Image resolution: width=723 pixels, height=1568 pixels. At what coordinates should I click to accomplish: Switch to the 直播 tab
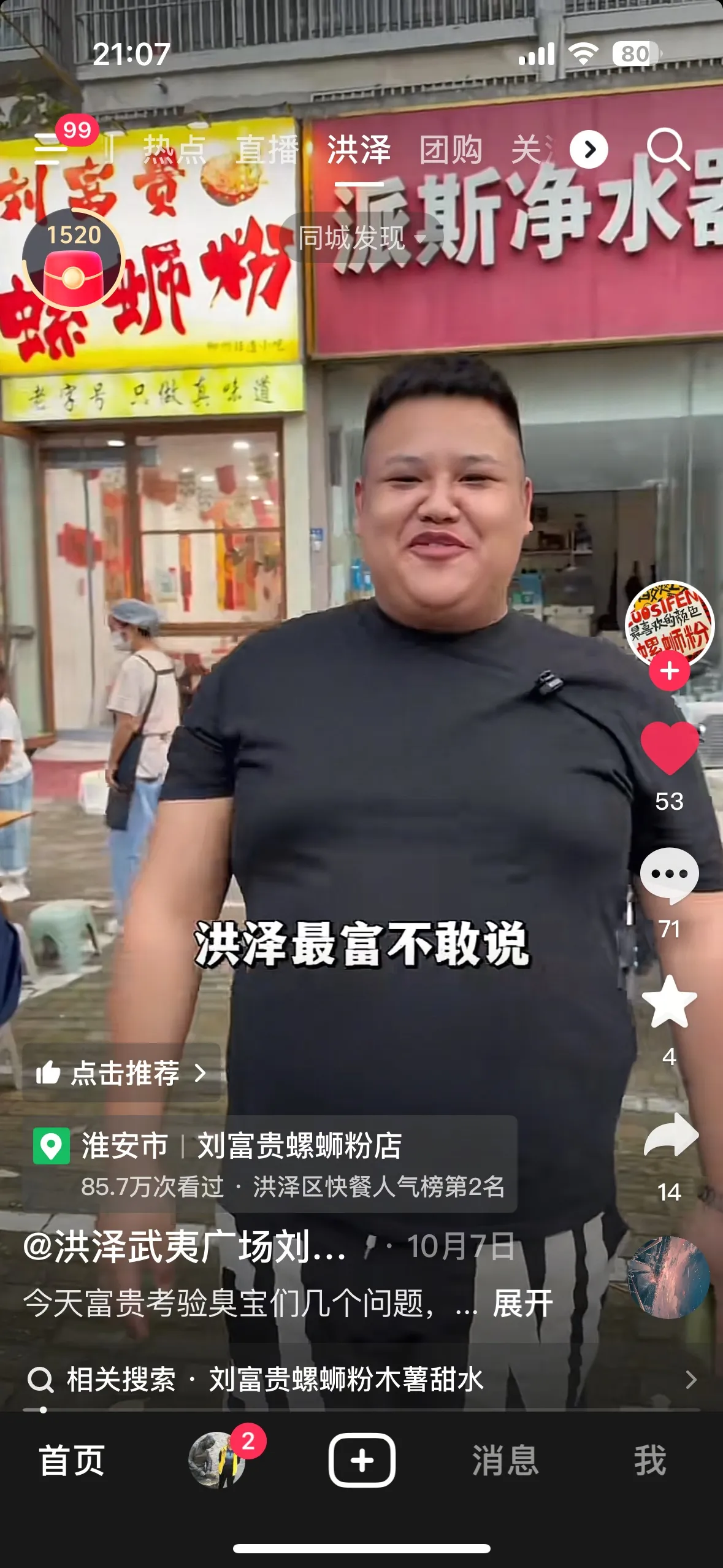(x=267, y=150)
